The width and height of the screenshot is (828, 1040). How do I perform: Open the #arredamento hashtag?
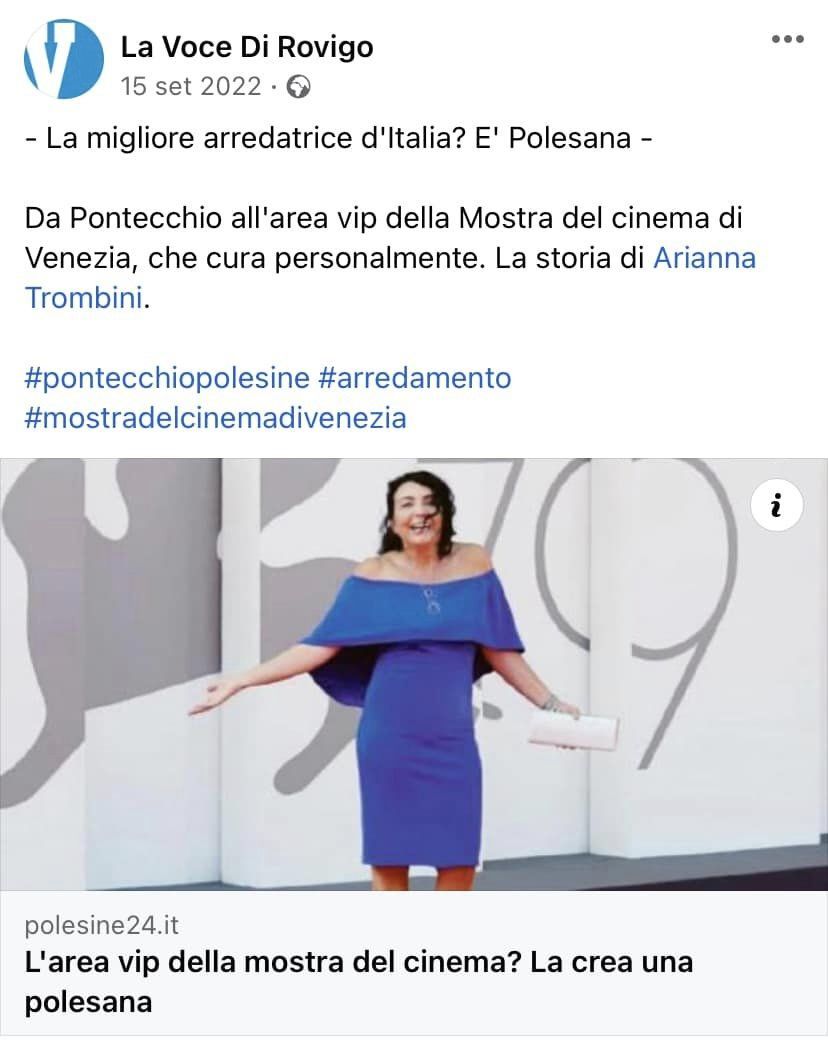(413, 378)
